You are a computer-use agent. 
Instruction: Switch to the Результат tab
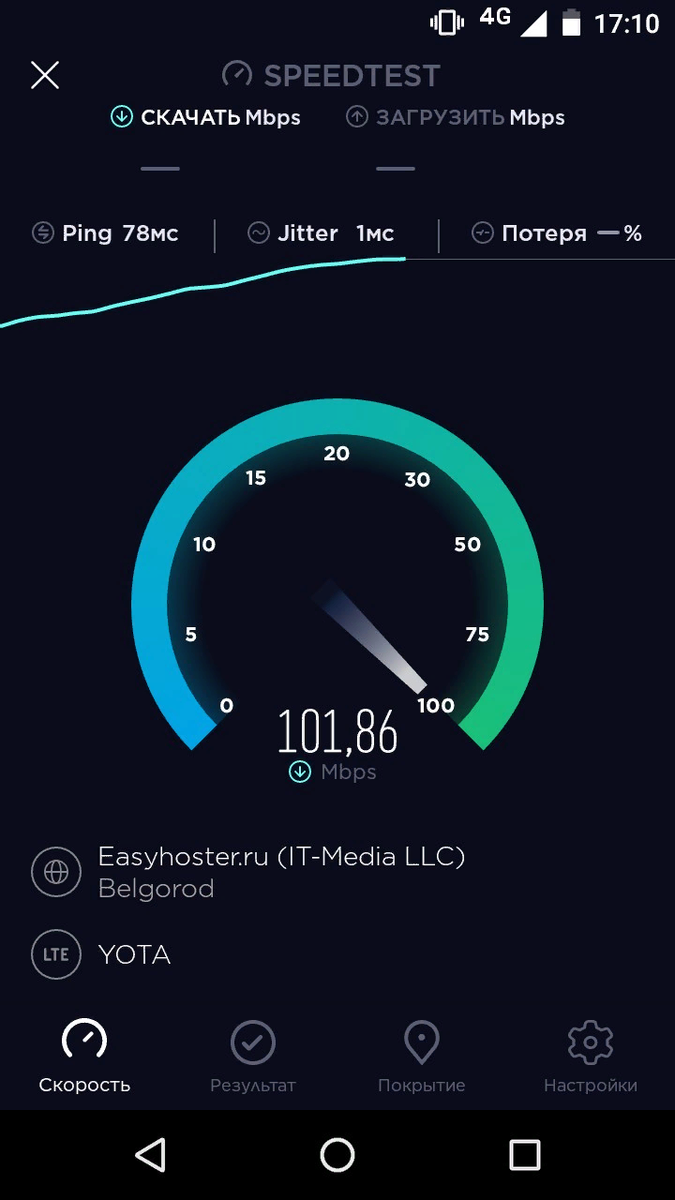(x=253, y=1055)
